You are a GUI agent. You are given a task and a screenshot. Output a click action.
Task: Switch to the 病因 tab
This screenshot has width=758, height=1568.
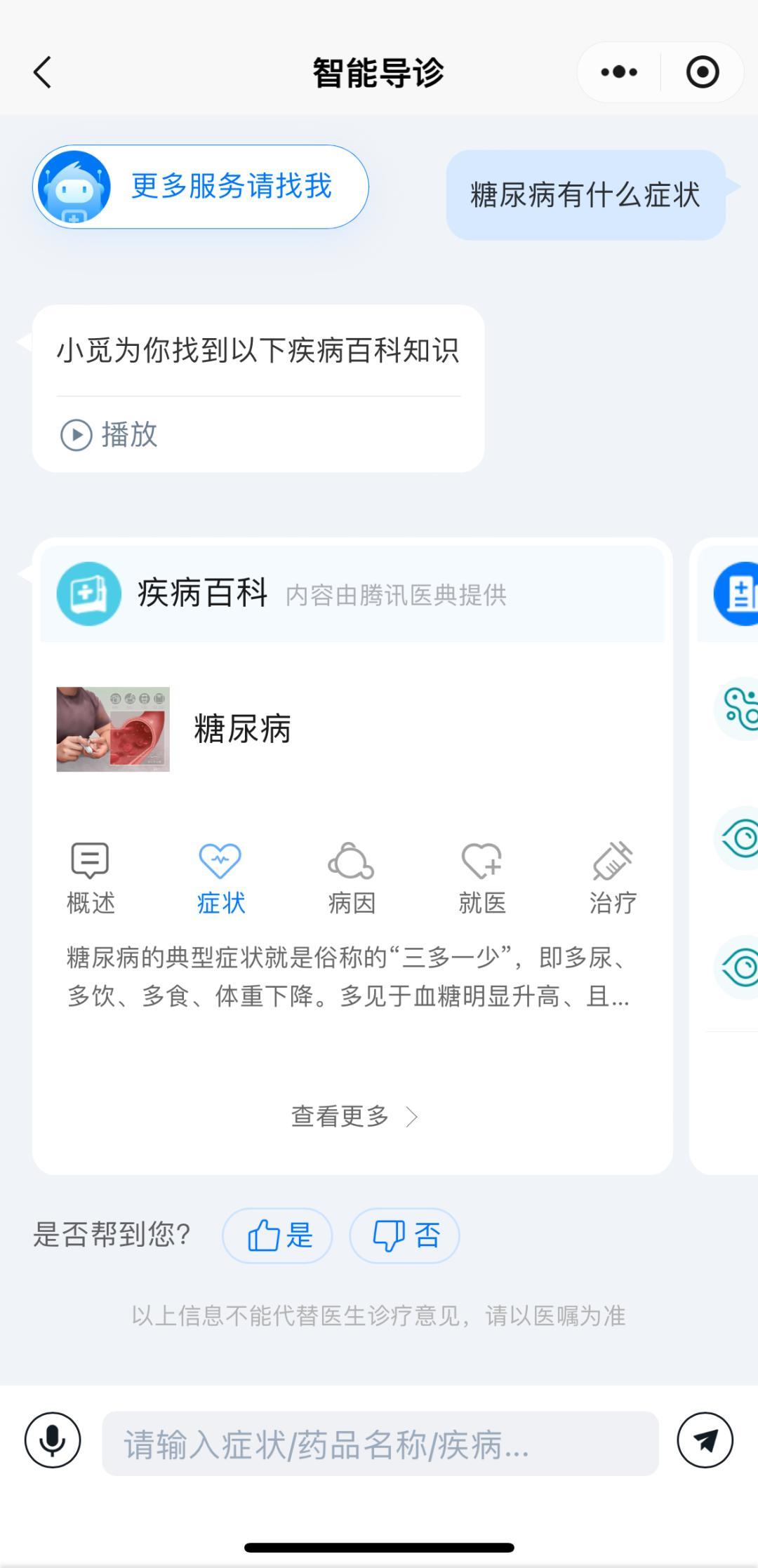point(351,878)
